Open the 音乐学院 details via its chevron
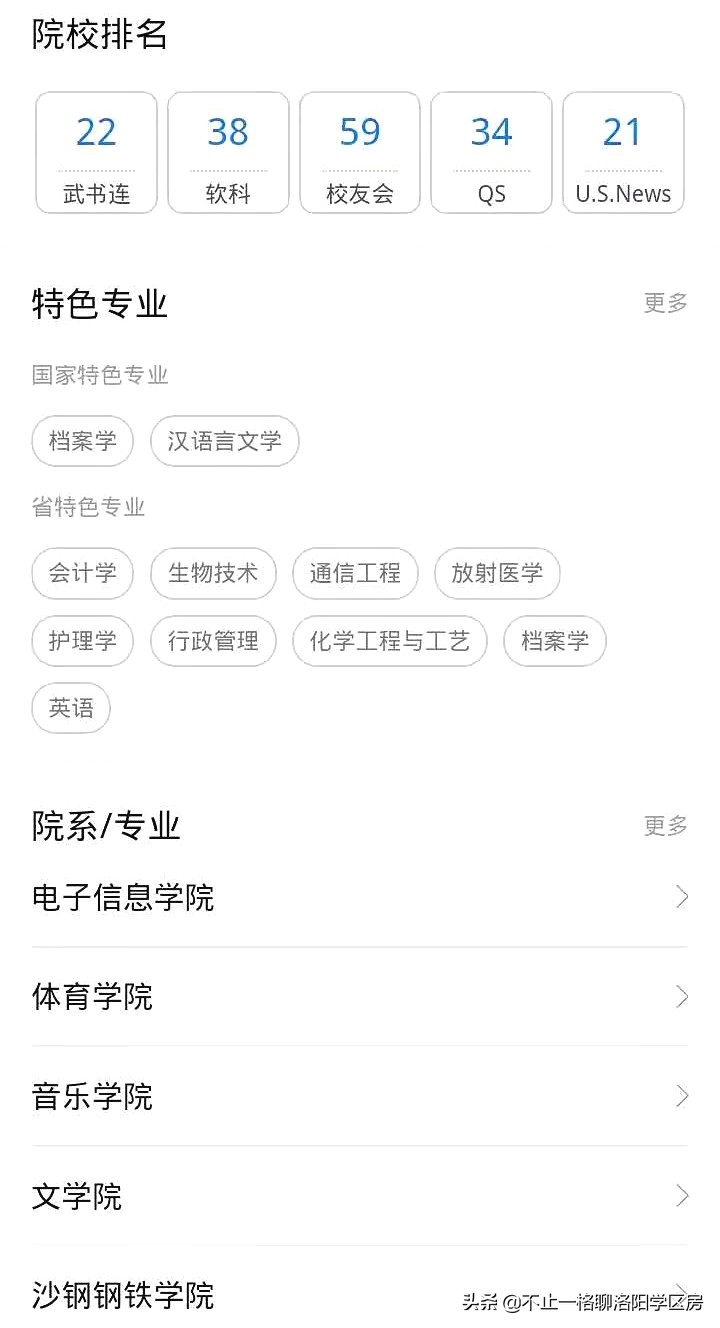Viewport: 720px width, 1328px height. coord(681,1097)
